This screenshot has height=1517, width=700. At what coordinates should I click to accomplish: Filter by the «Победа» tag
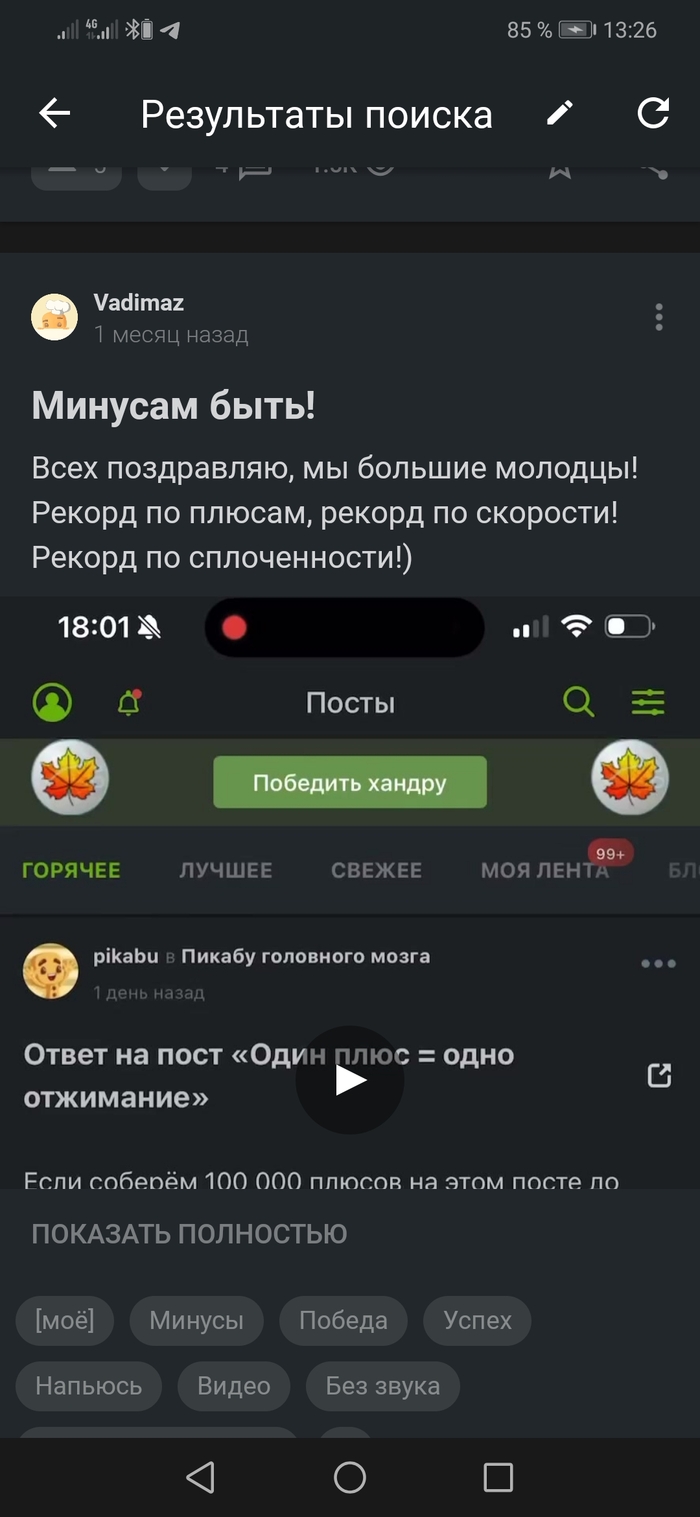(x=343, y=1320)
